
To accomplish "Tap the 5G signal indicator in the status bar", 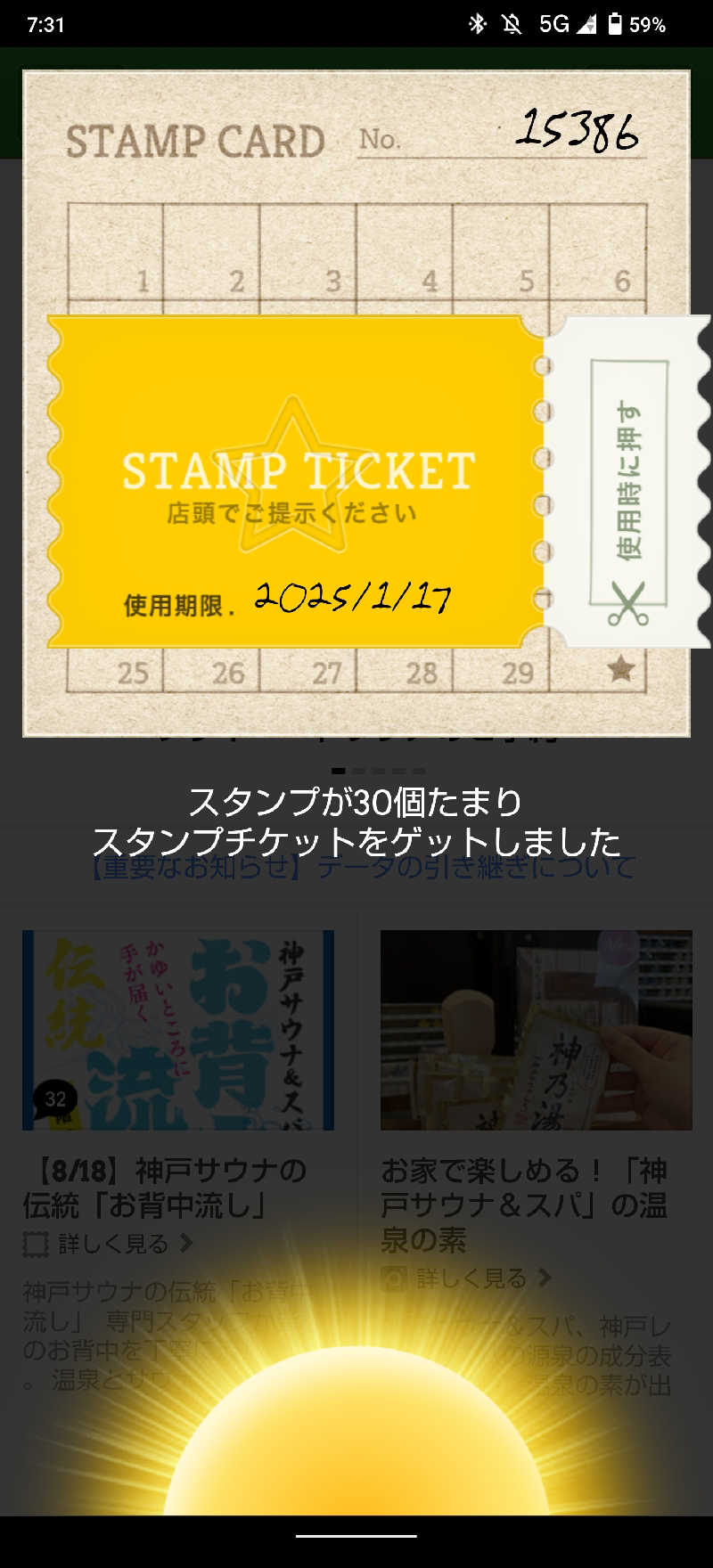I will point(554,25).
